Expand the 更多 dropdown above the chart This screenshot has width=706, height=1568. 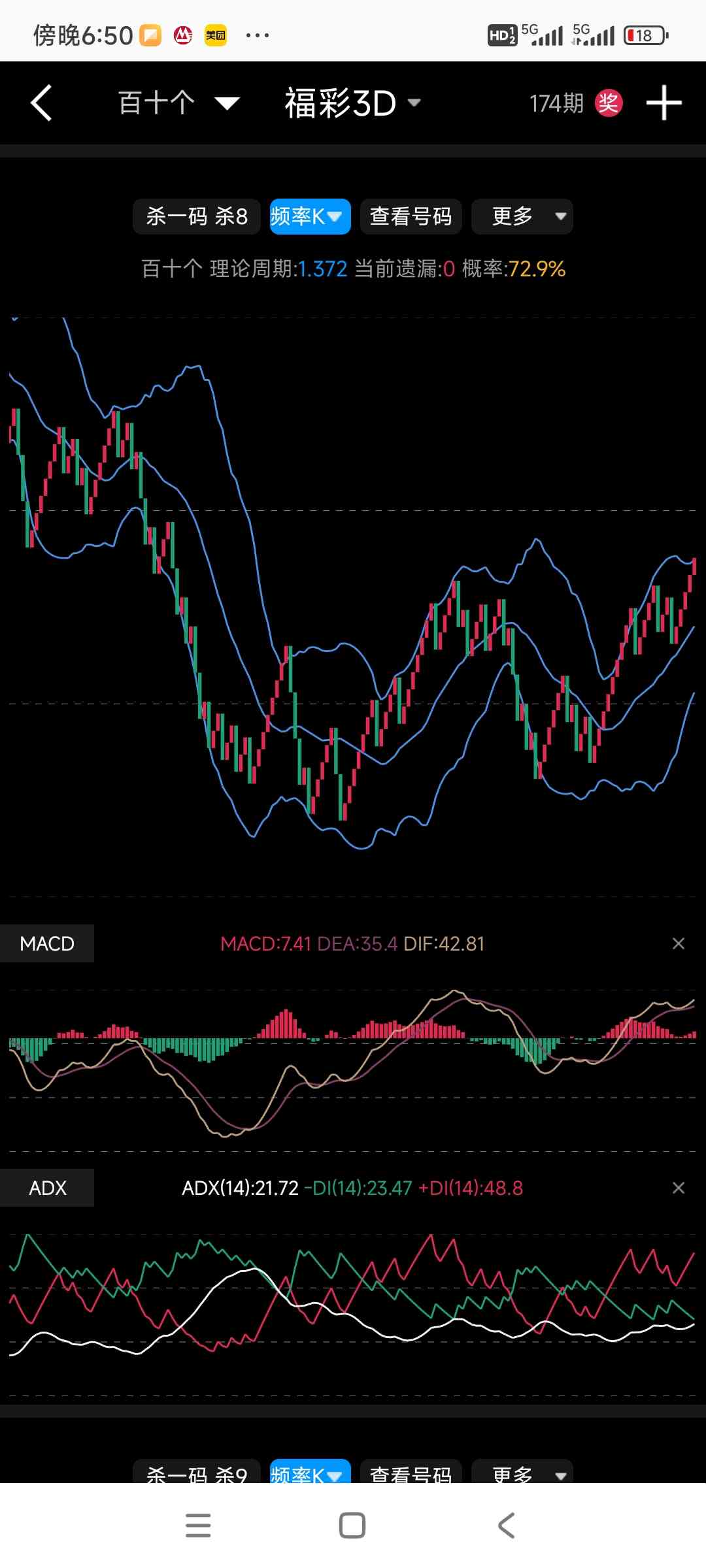coord(522,216)
